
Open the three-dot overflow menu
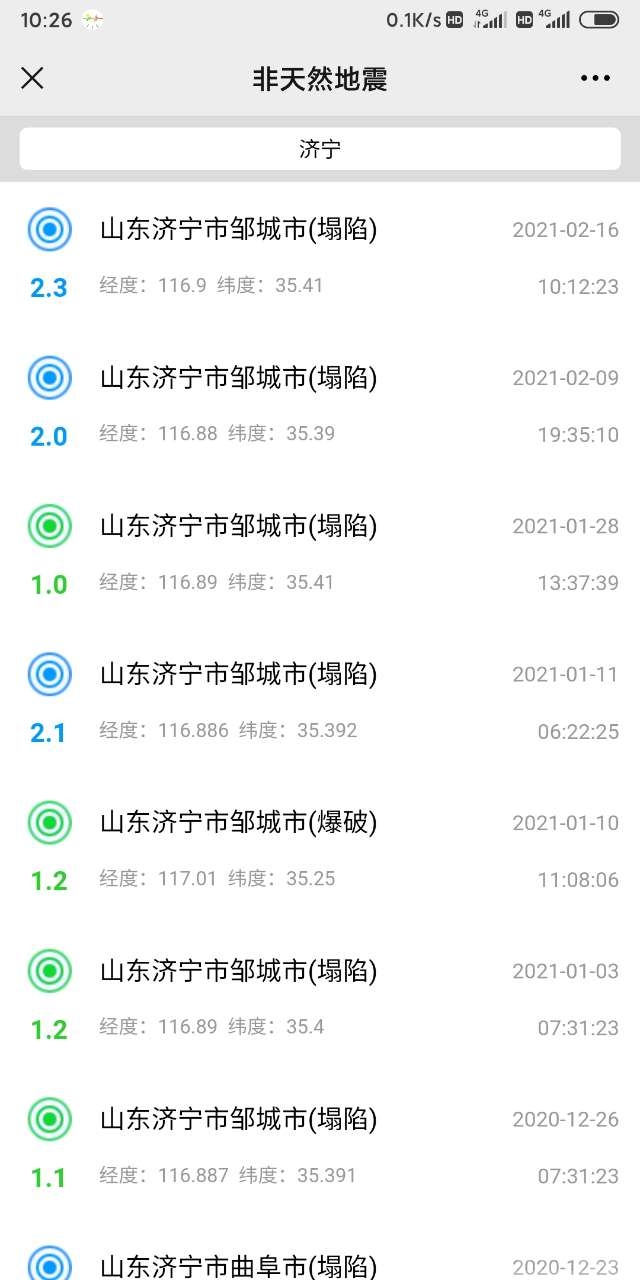(x=595, y=78)
